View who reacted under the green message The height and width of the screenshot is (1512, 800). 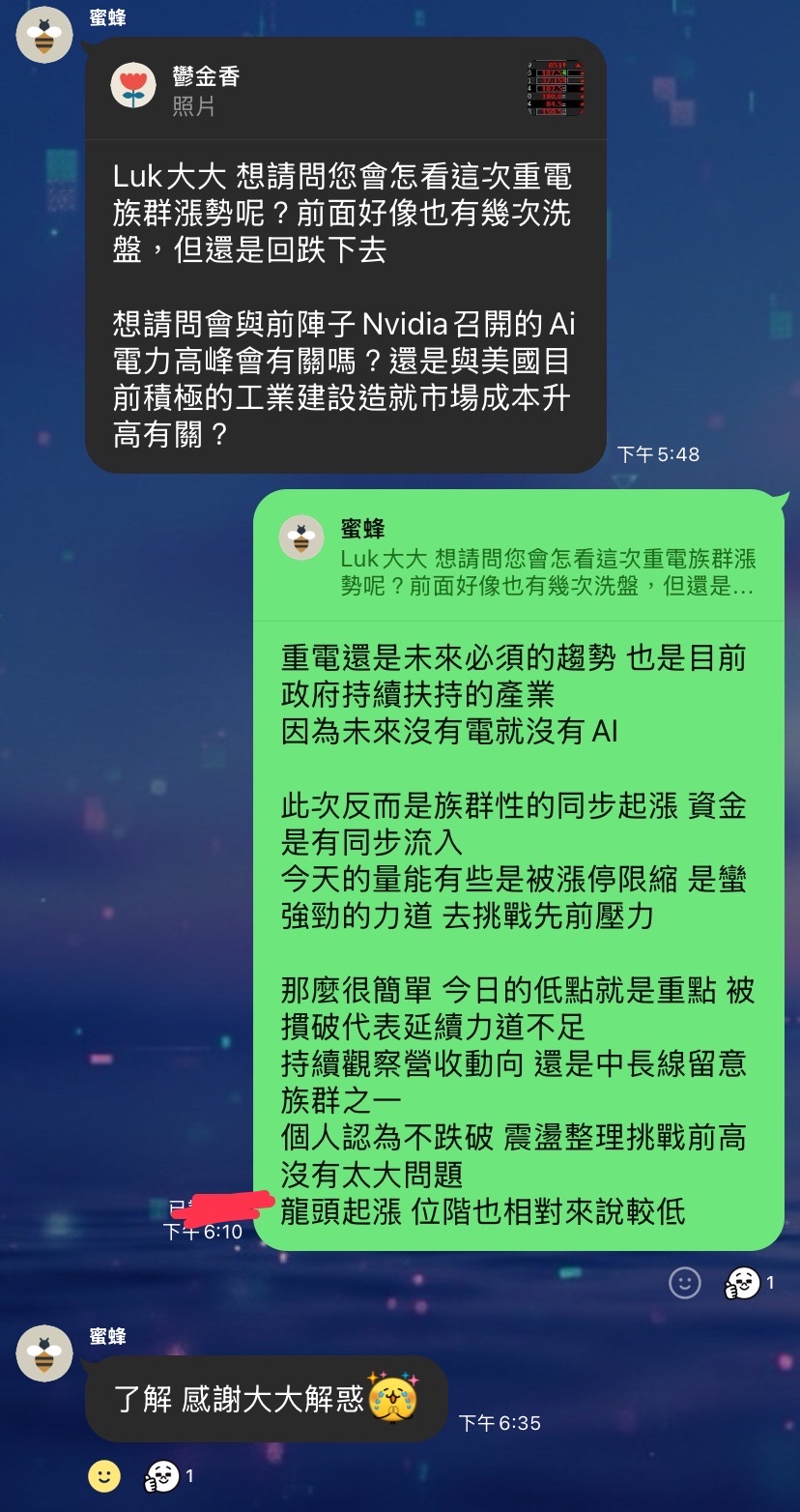pos(750,1283)
